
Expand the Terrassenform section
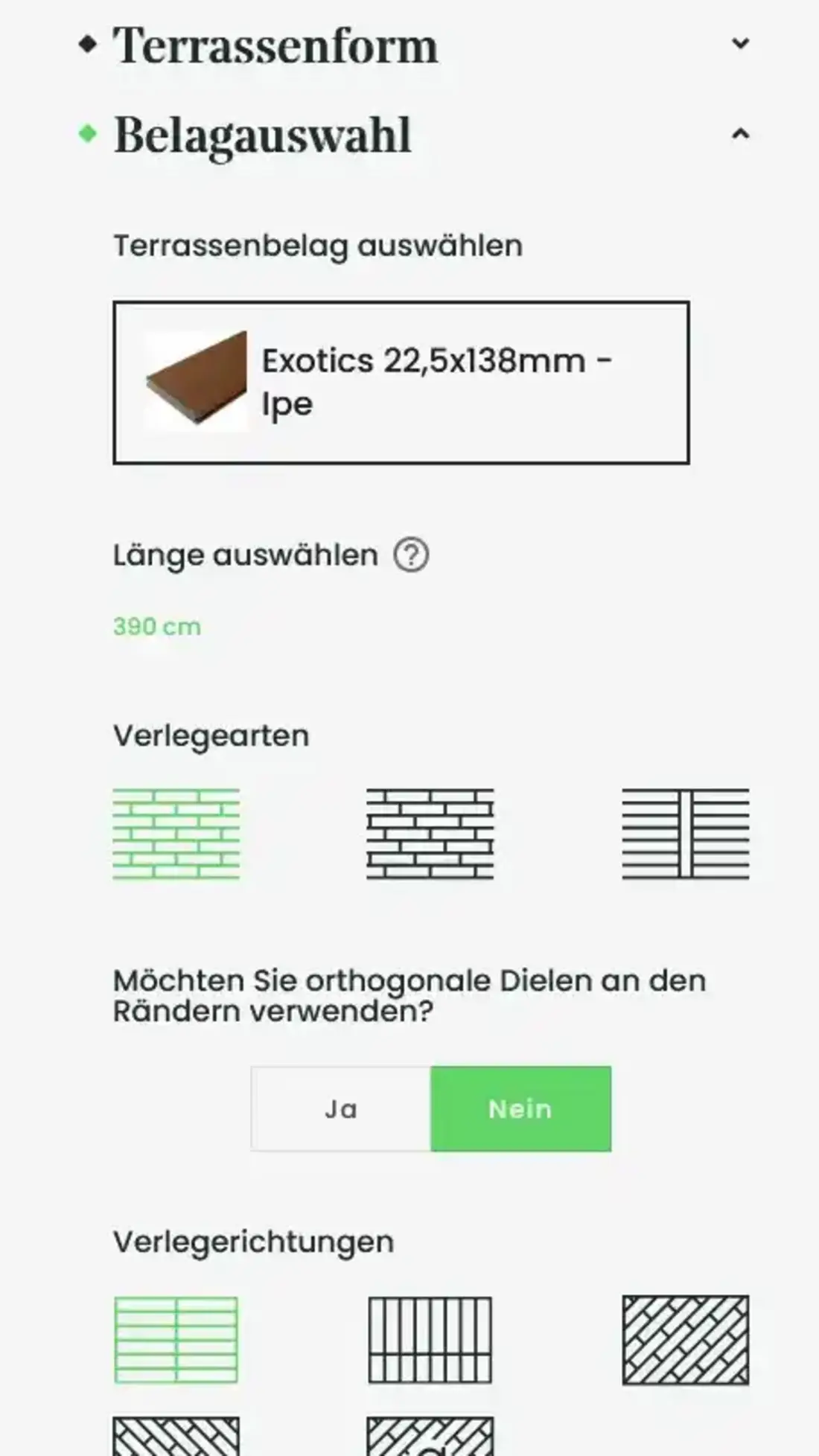click(739, 44)
